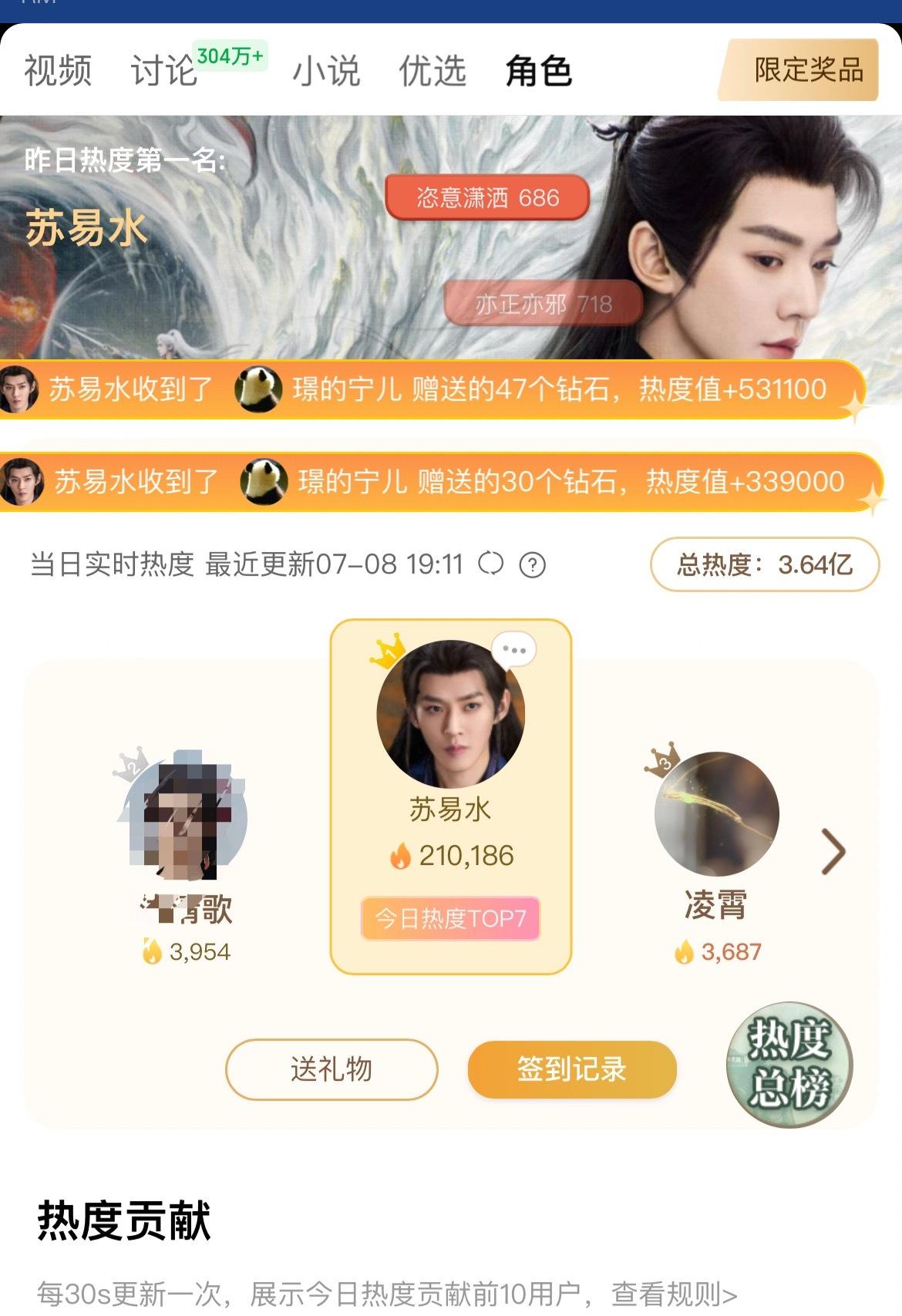Tap 送礼物 to send a gift
The height and width of the screenshot is (1316, 902).
click(x=332, y=1069)
